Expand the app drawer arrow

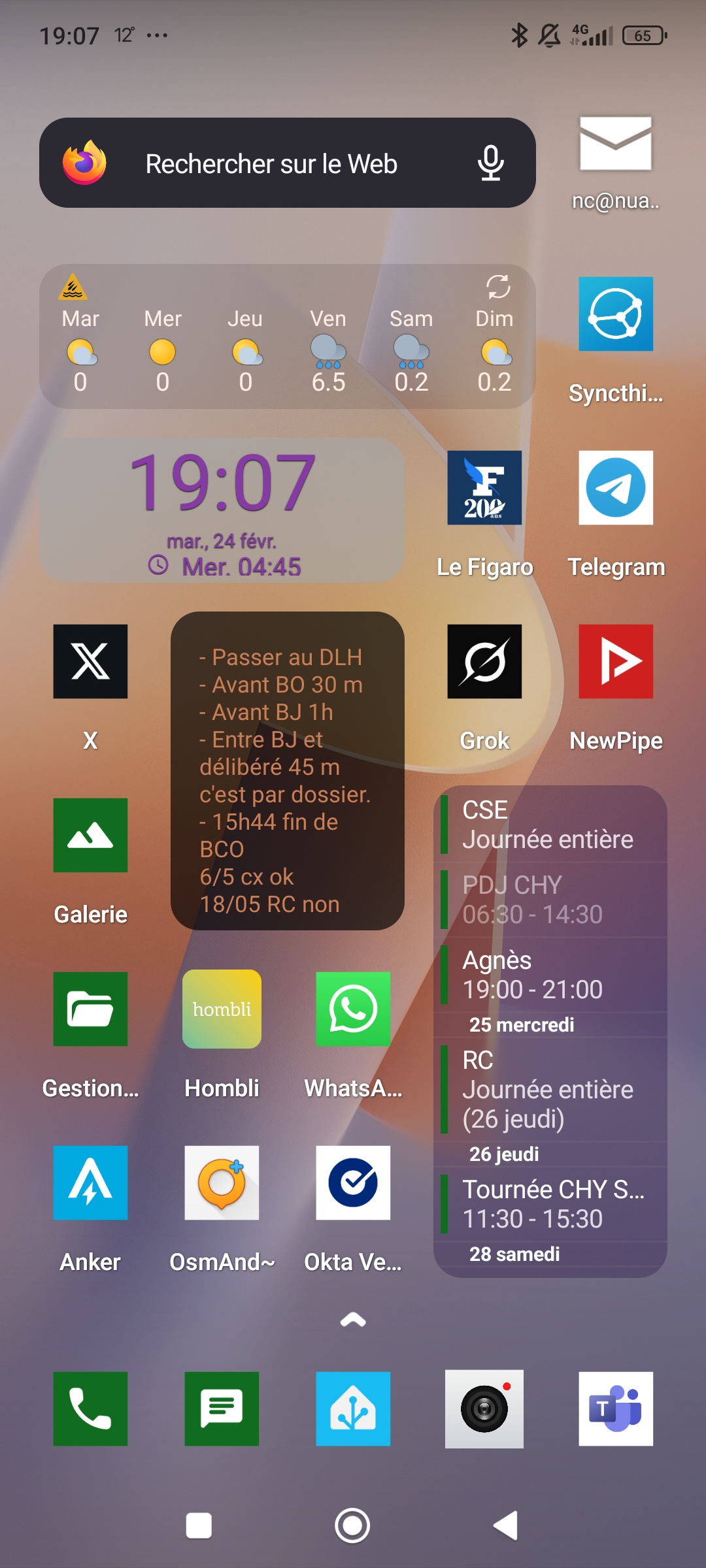pyautogui.click(x=353, y=1320)
